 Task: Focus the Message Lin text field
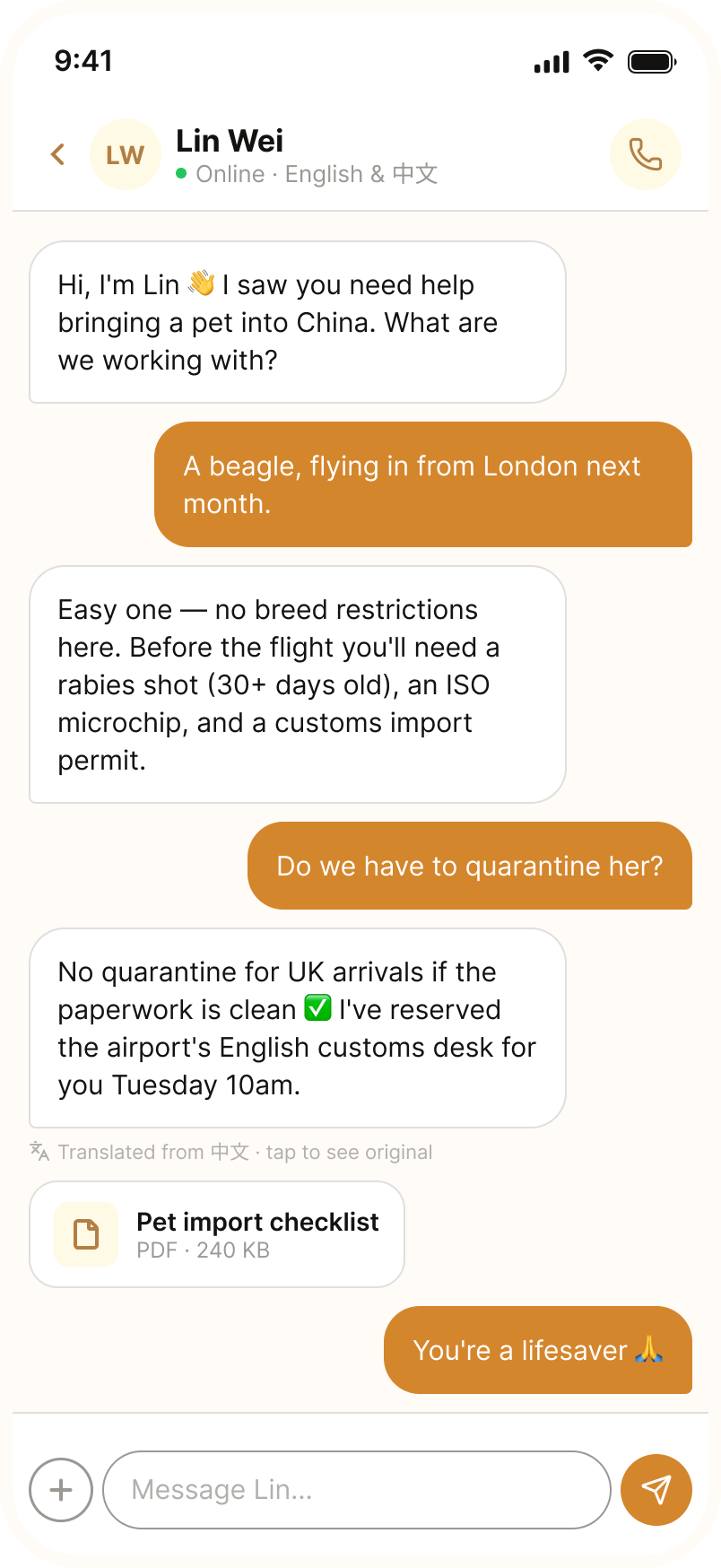click(357, 1490)
